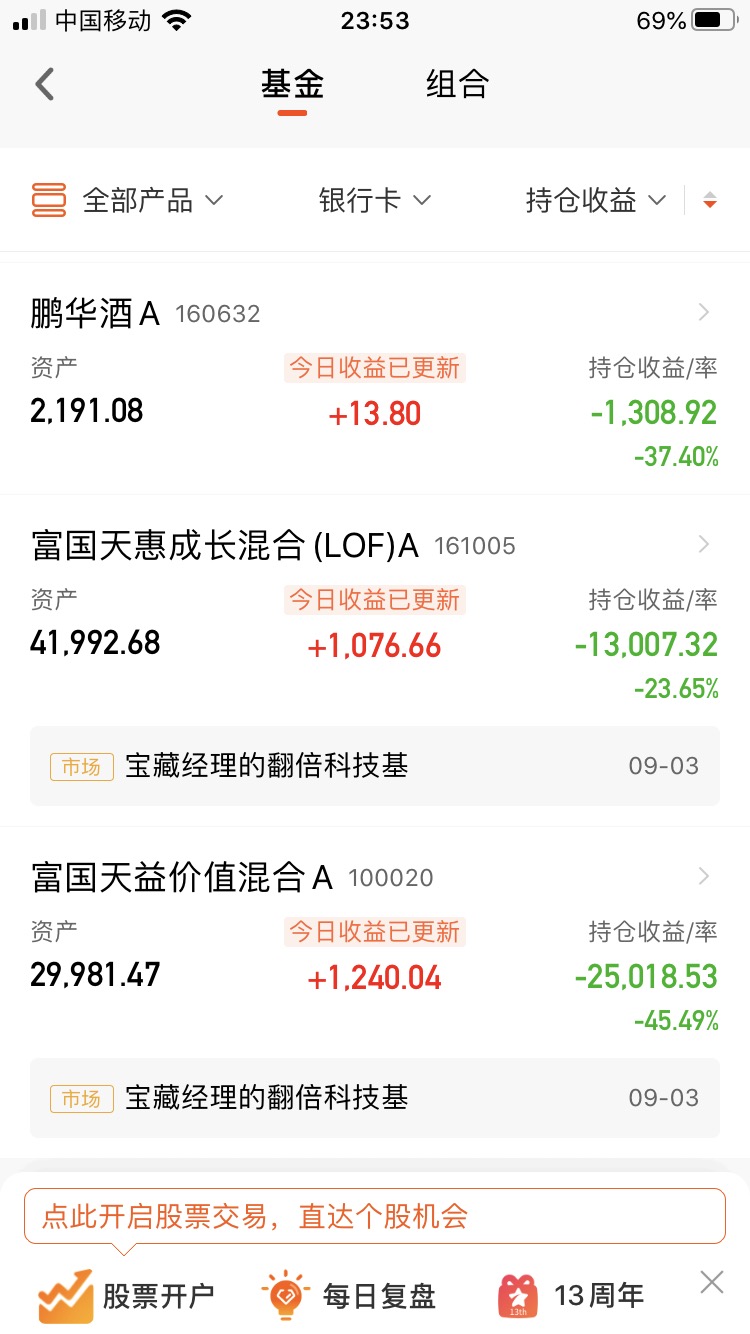Open the news under 富国天惠成长混合(LOF)A
The image size is (750, 1334).
click(375, 766)
